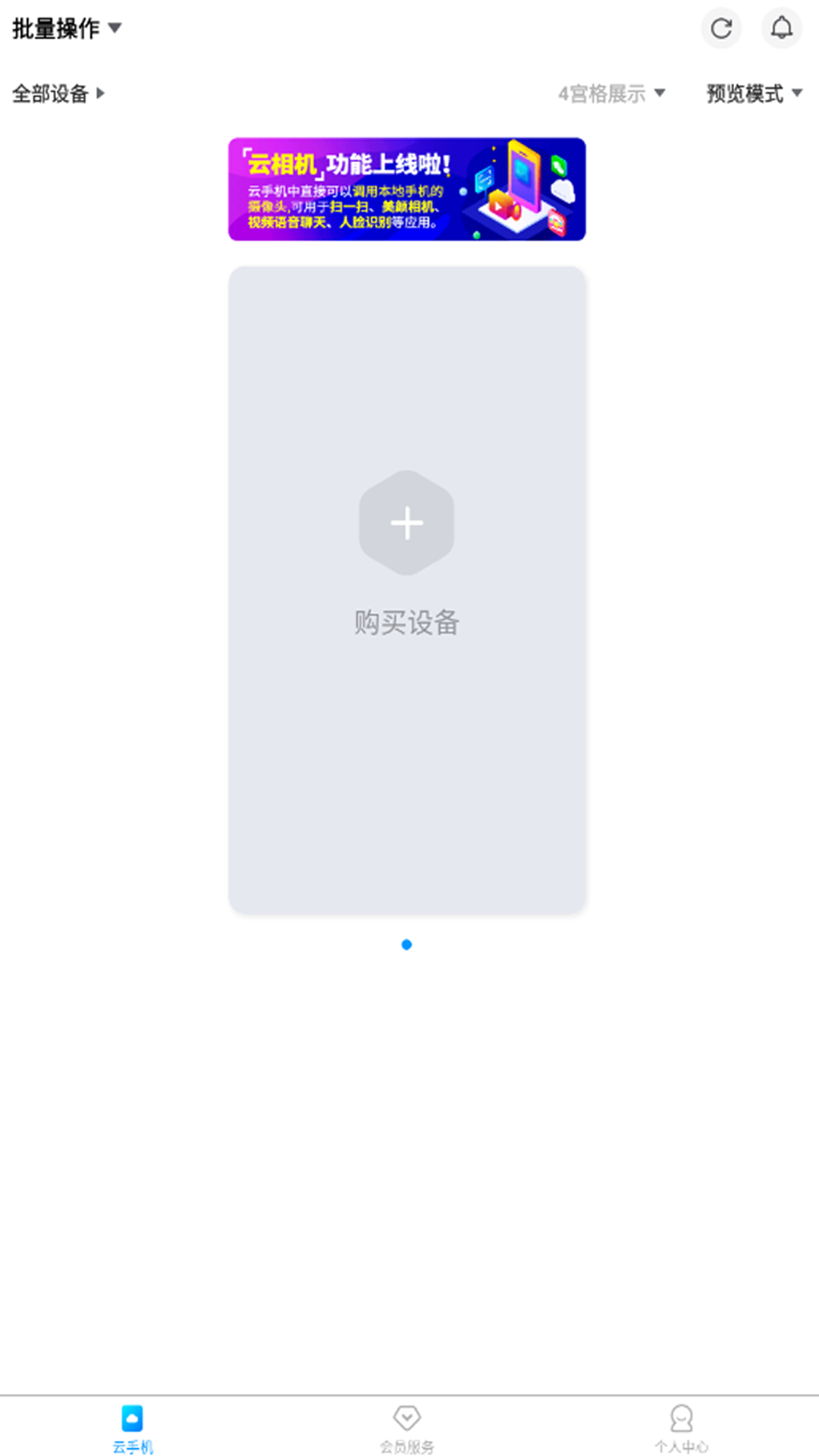Tap the empty device placeholder card
This screenshot has width=819, height=1456.
[x=407, y=796]
